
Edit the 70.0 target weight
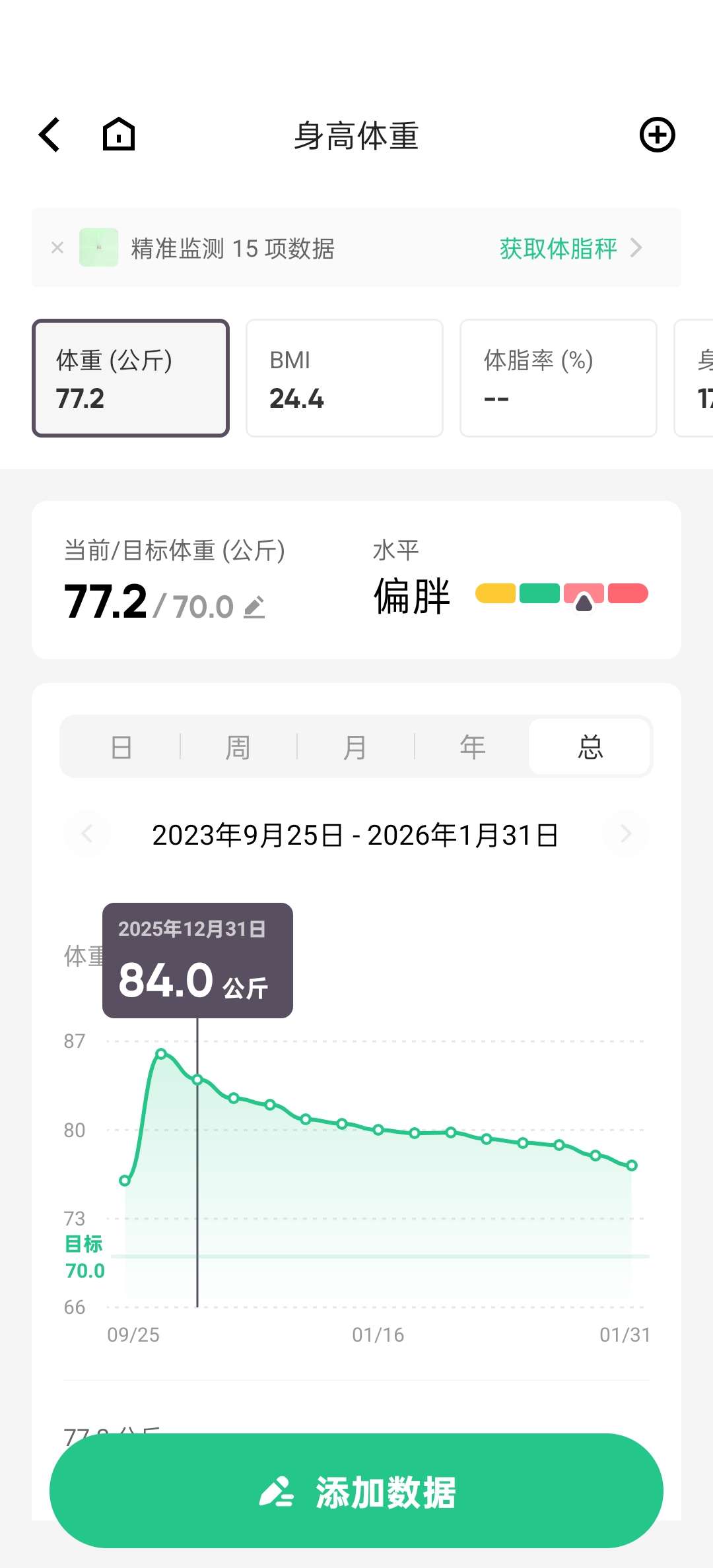tap(254, 607)
